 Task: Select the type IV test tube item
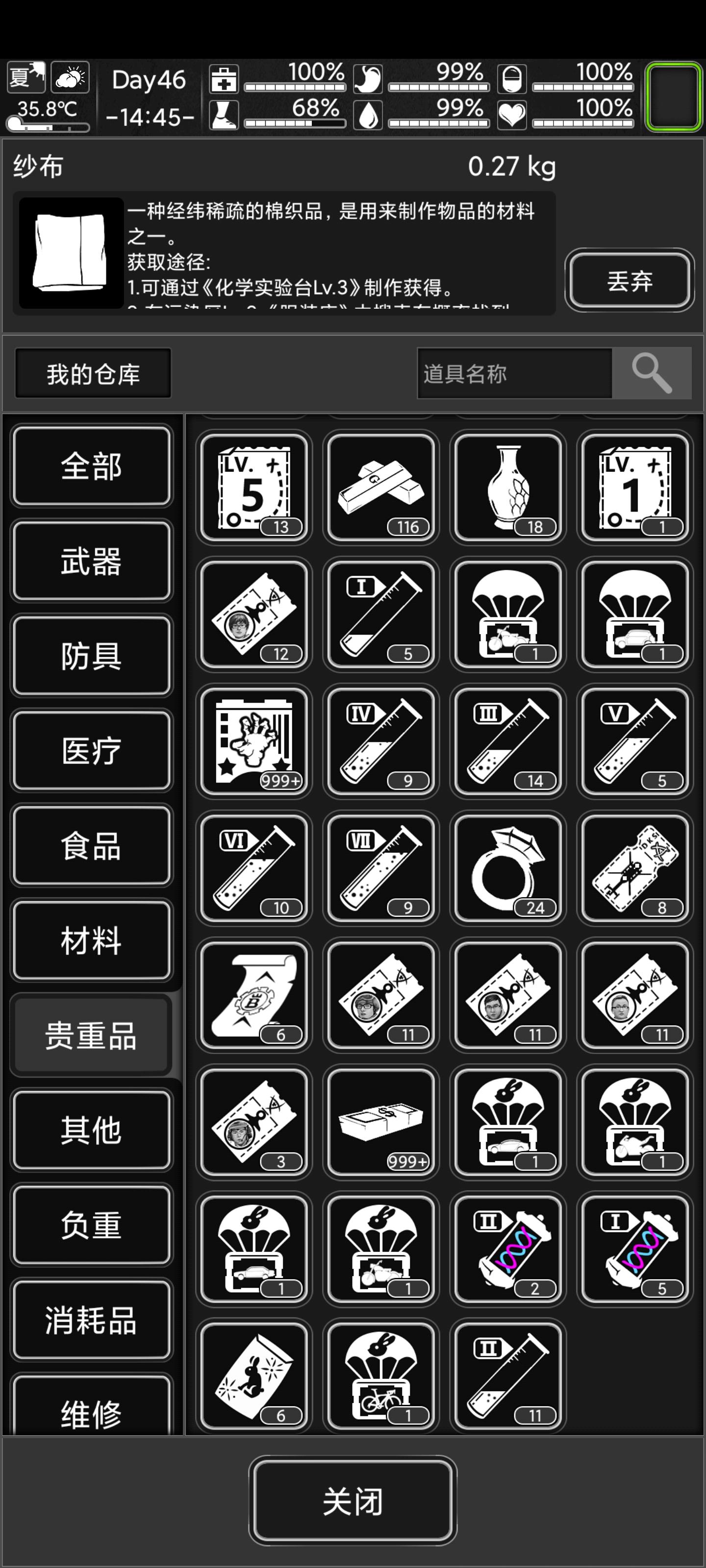click(x=381, y=741)
